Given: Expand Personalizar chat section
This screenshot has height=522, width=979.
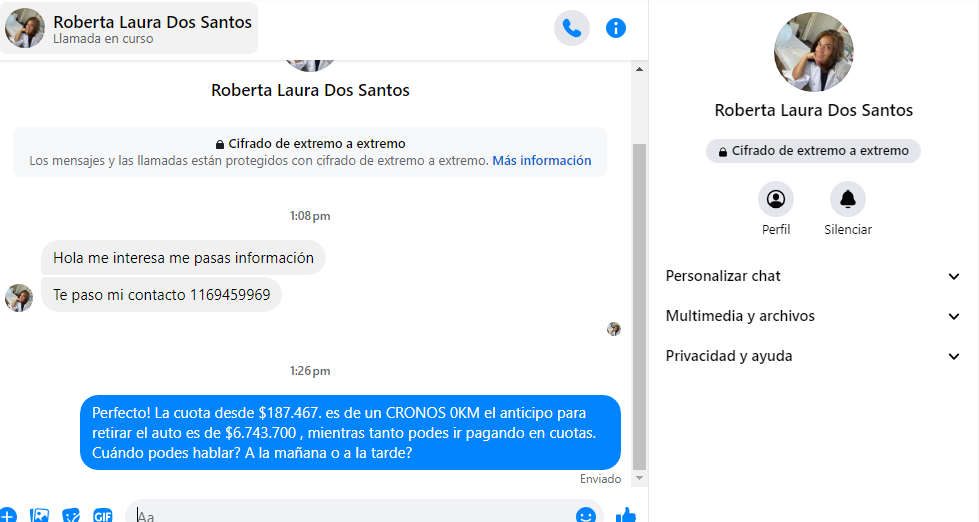Looking at the screenshot, I should pos(812,276).
